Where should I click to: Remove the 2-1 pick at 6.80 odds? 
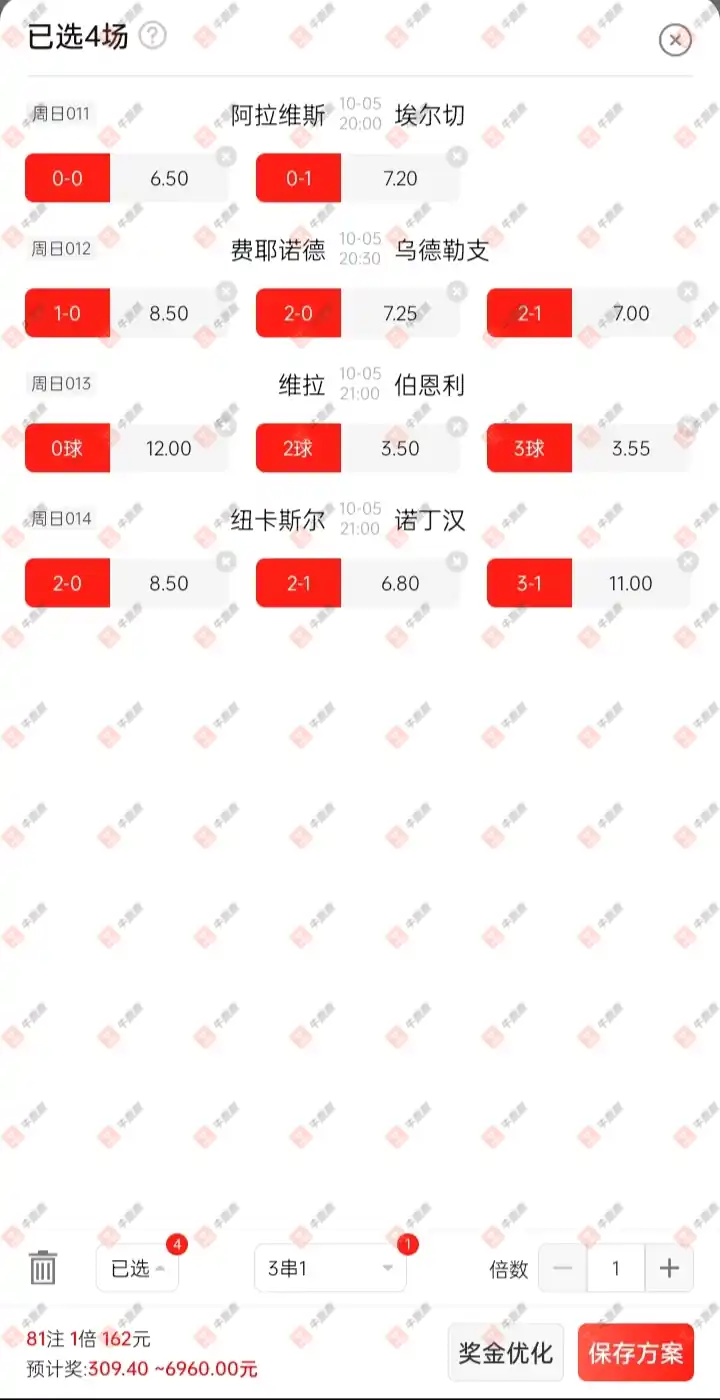[x=457, y=561]
